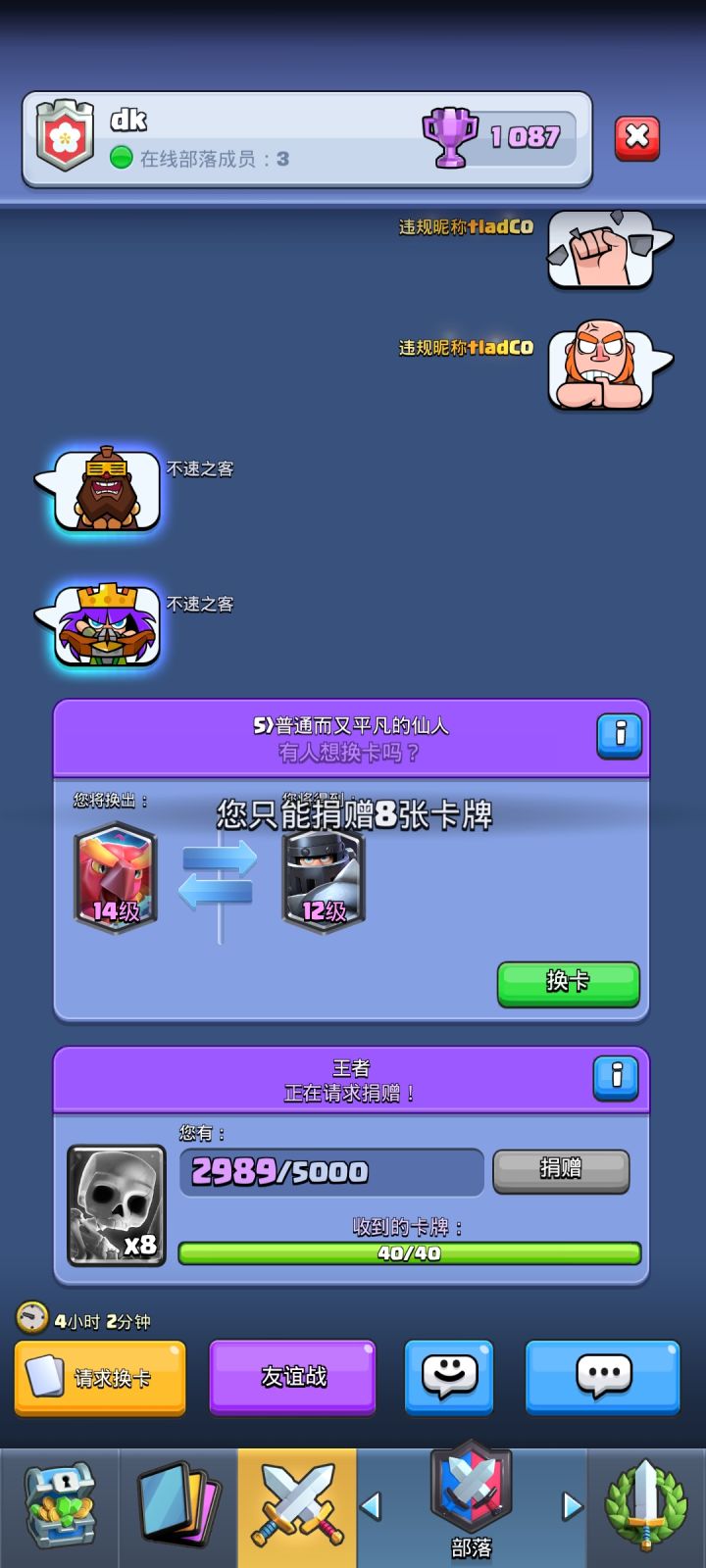Open the chat bubble message icon
706x1568 pixels.
[602, 1377]
